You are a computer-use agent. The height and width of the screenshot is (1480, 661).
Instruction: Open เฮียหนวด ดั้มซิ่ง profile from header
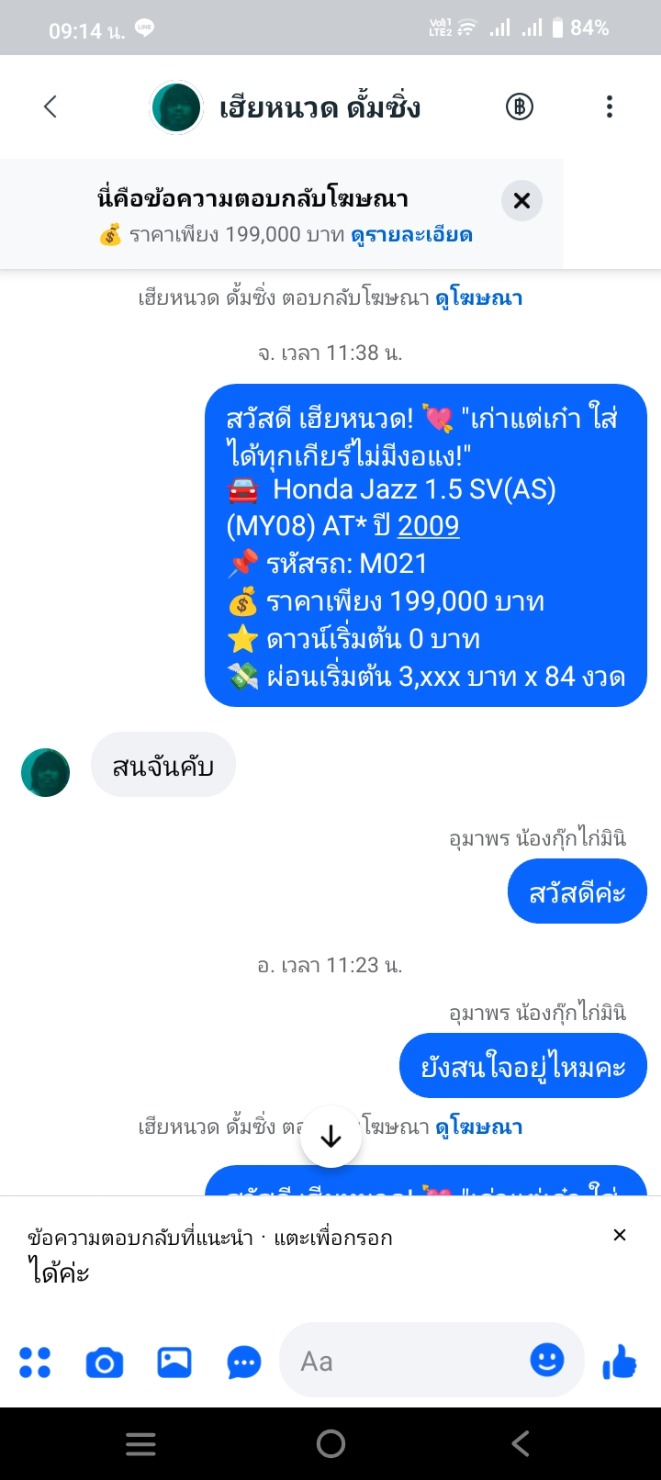point(319,108)
